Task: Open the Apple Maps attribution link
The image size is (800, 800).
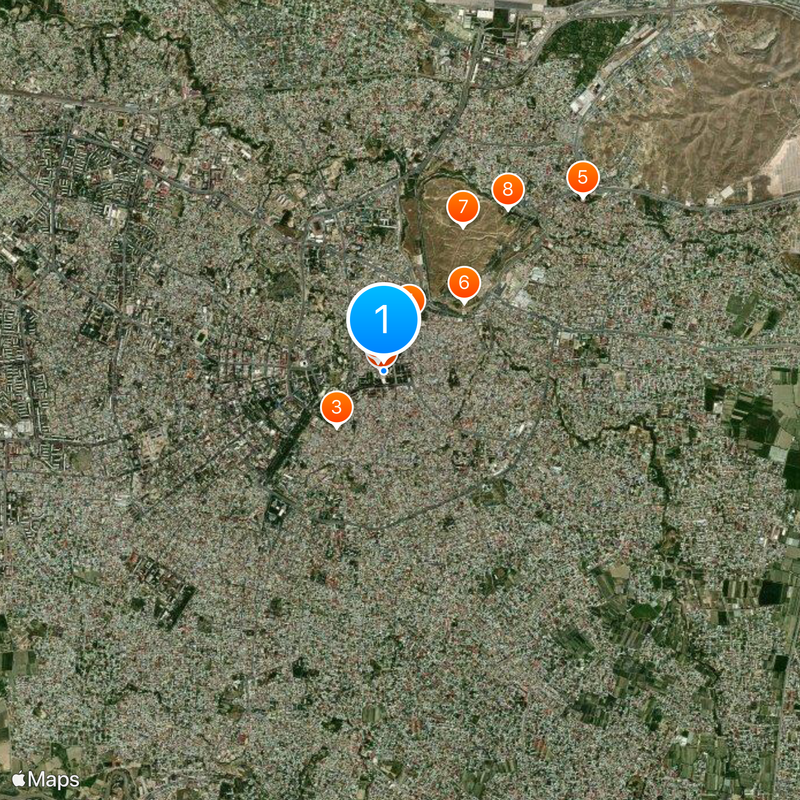Action: point(46,779)
